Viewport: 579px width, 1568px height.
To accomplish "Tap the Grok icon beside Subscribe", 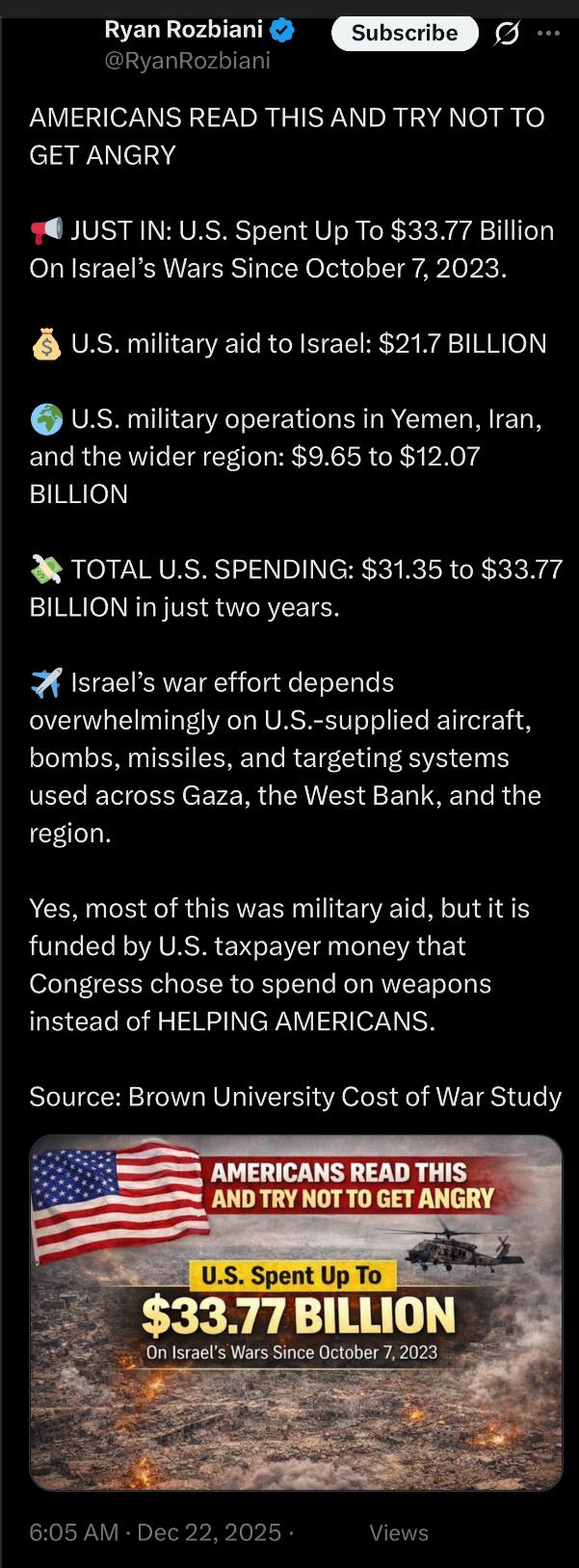I will point(507,34).
